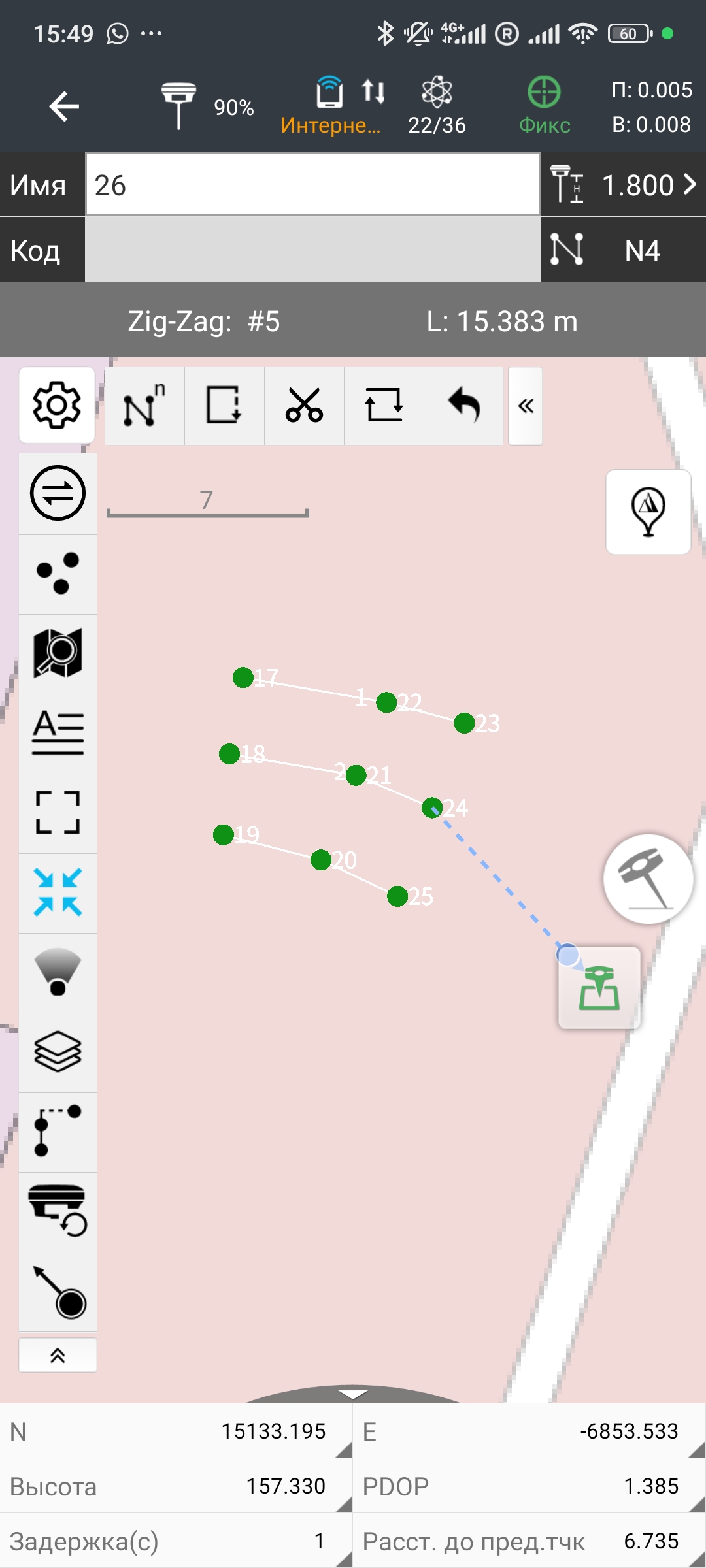Screen dimensions: 706x1568
Task: Open the data link status (Интерне...)
Action: [331, 106]
